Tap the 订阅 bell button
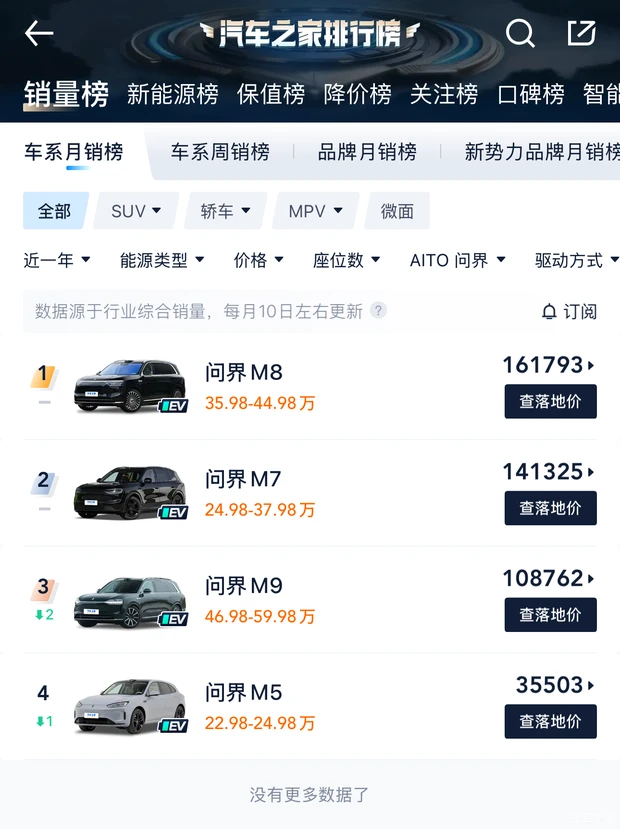Viewport: 620px width, 829px height. tap(568, 312)
